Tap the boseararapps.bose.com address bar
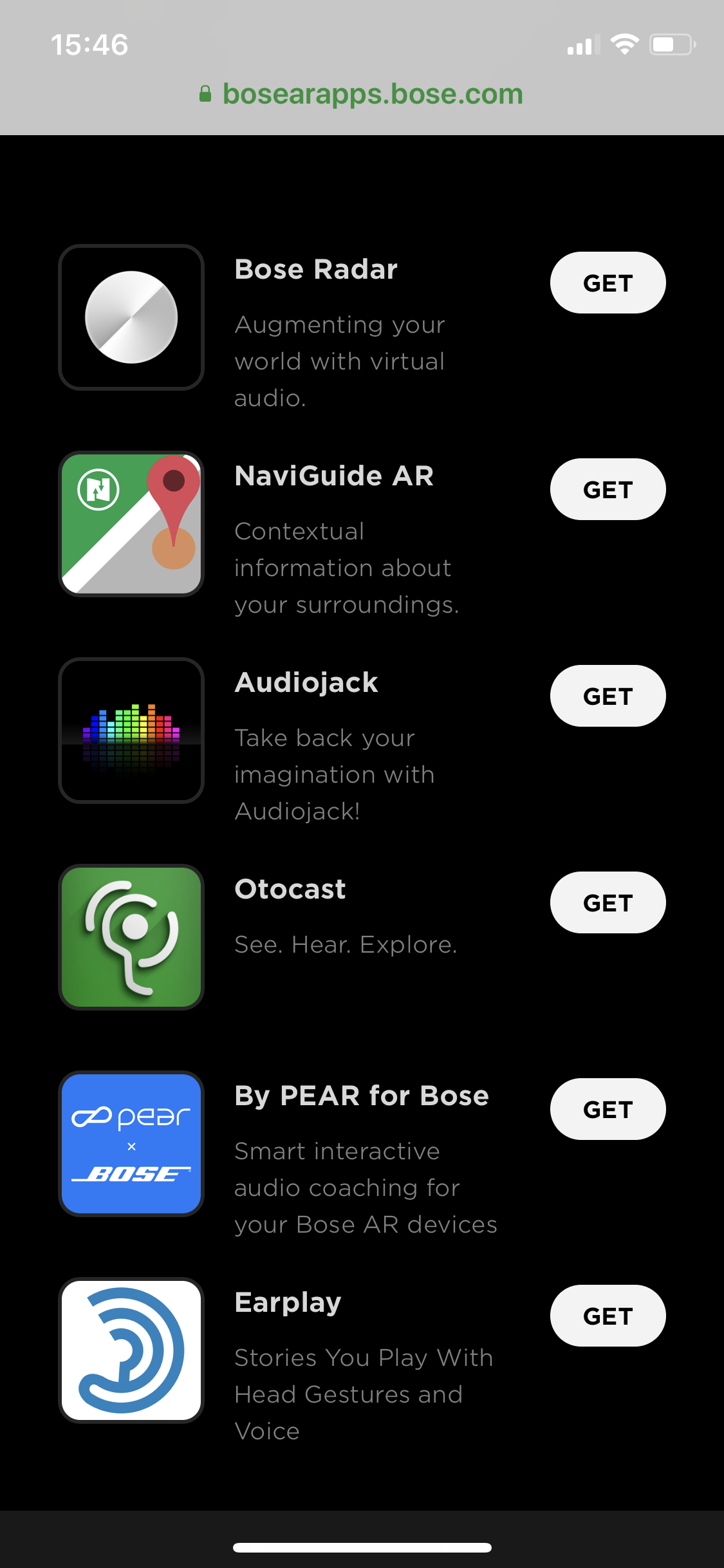Viewport: 724px width, 1568px height. [362, 94]
